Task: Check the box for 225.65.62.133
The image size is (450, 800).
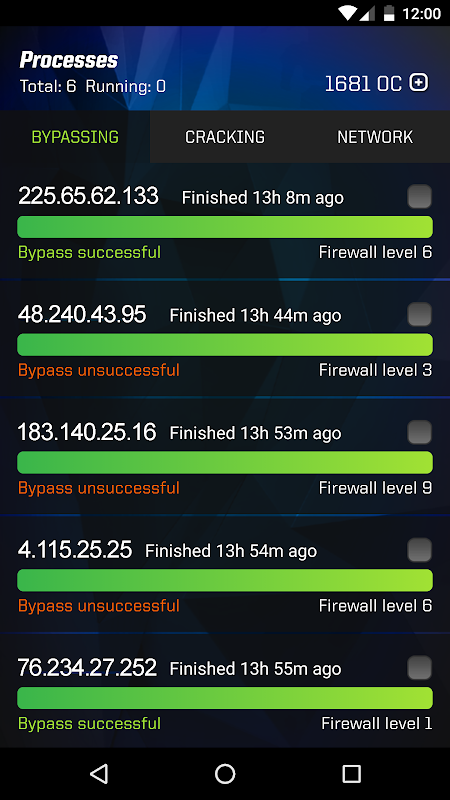Action: click(x=419, y=197)
